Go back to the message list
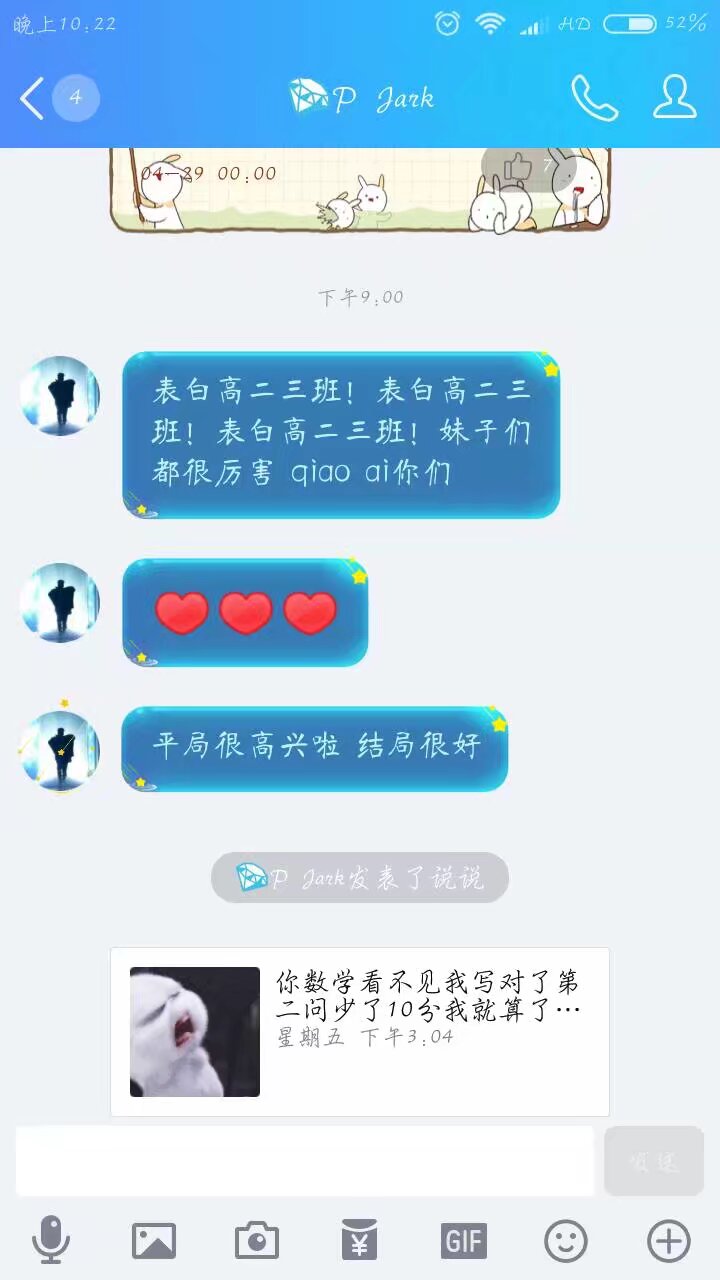This screenshot has width=720, height=1280. pyautogui.click(x=33, y=98)
